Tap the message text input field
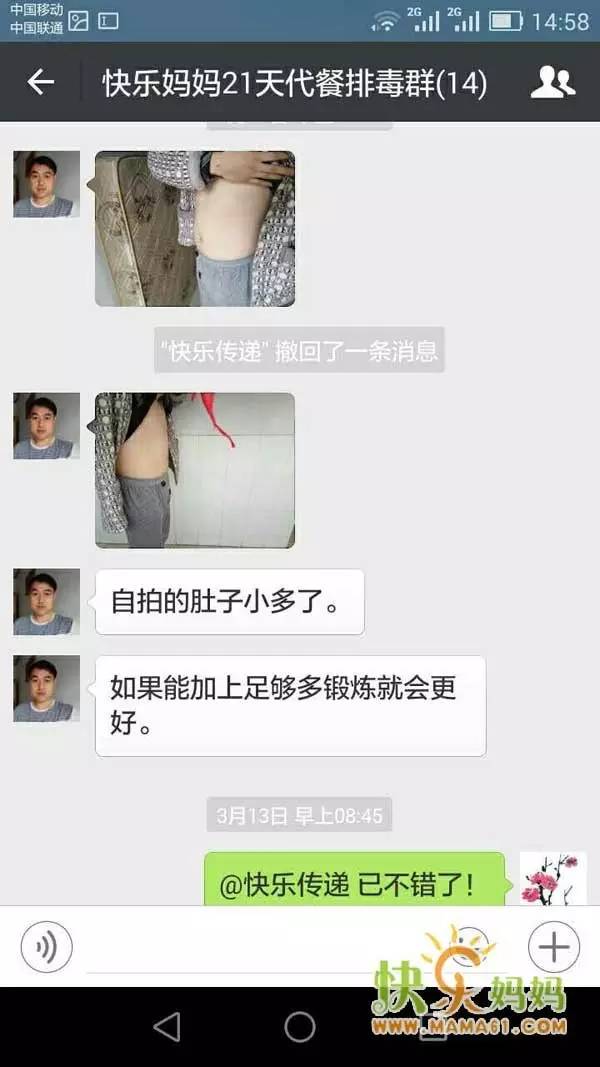 click(290, 946)
